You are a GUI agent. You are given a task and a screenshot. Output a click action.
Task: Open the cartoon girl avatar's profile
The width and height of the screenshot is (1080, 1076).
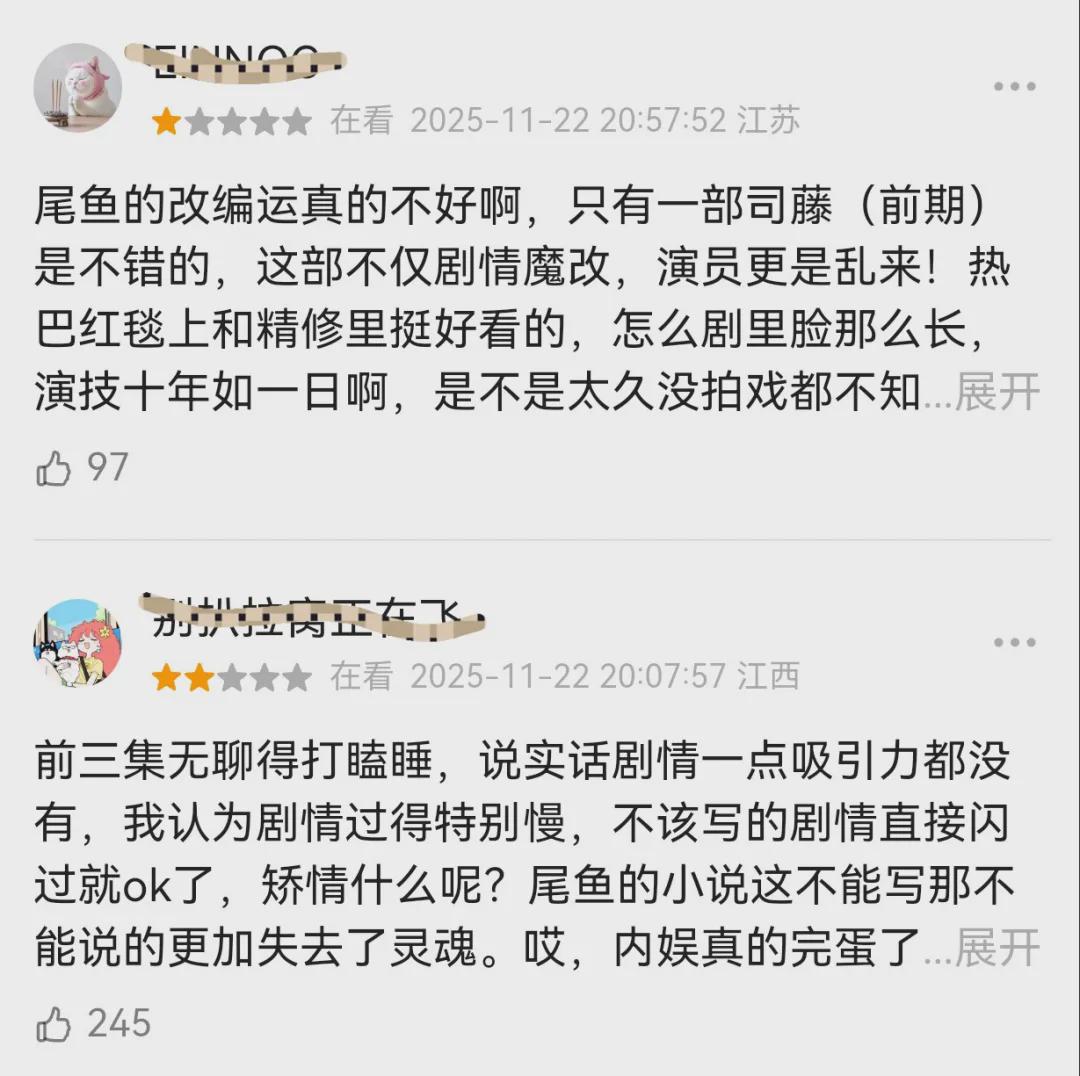(x=78, y=643)
